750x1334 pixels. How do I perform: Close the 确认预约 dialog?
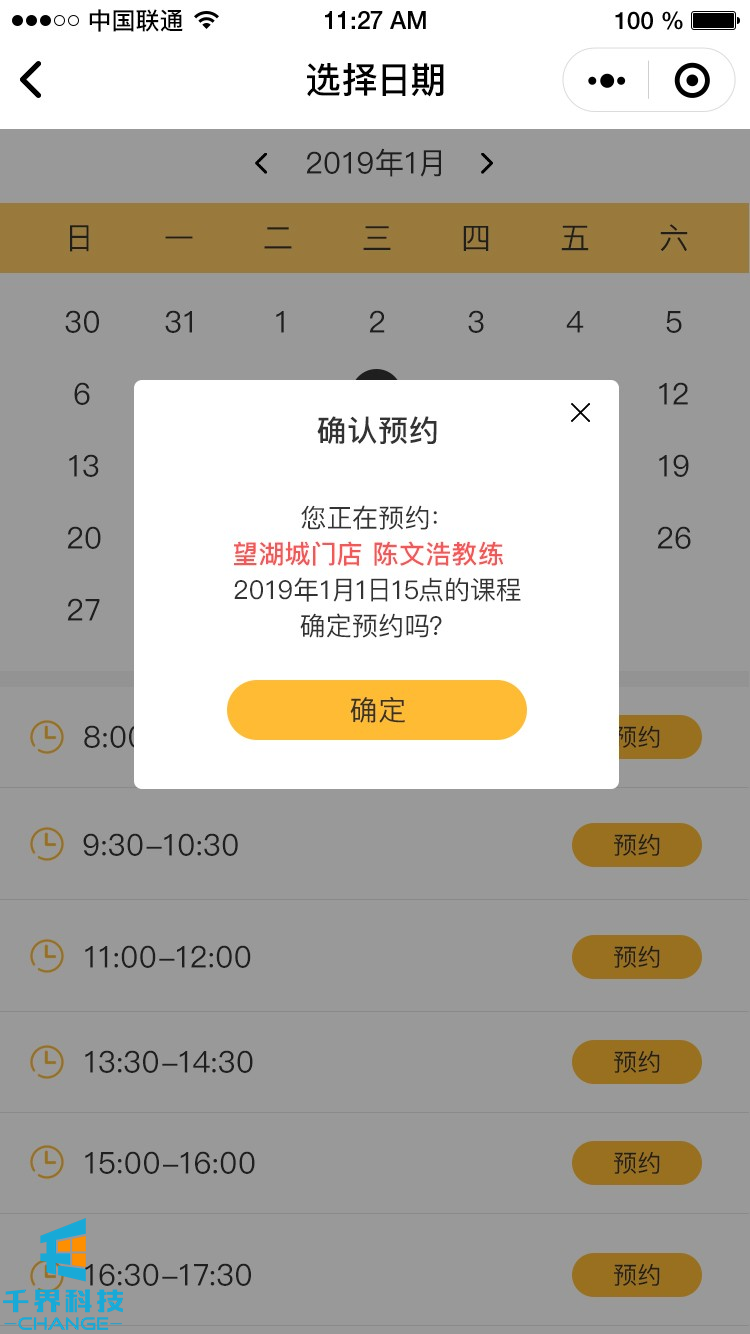click(x=580, y=413)
